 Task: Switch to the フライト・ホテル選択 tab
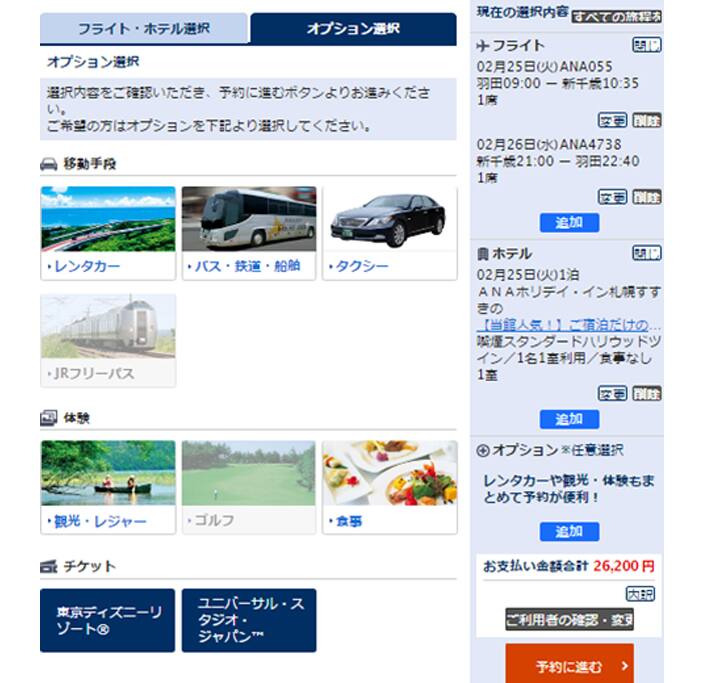click(143, 29)
